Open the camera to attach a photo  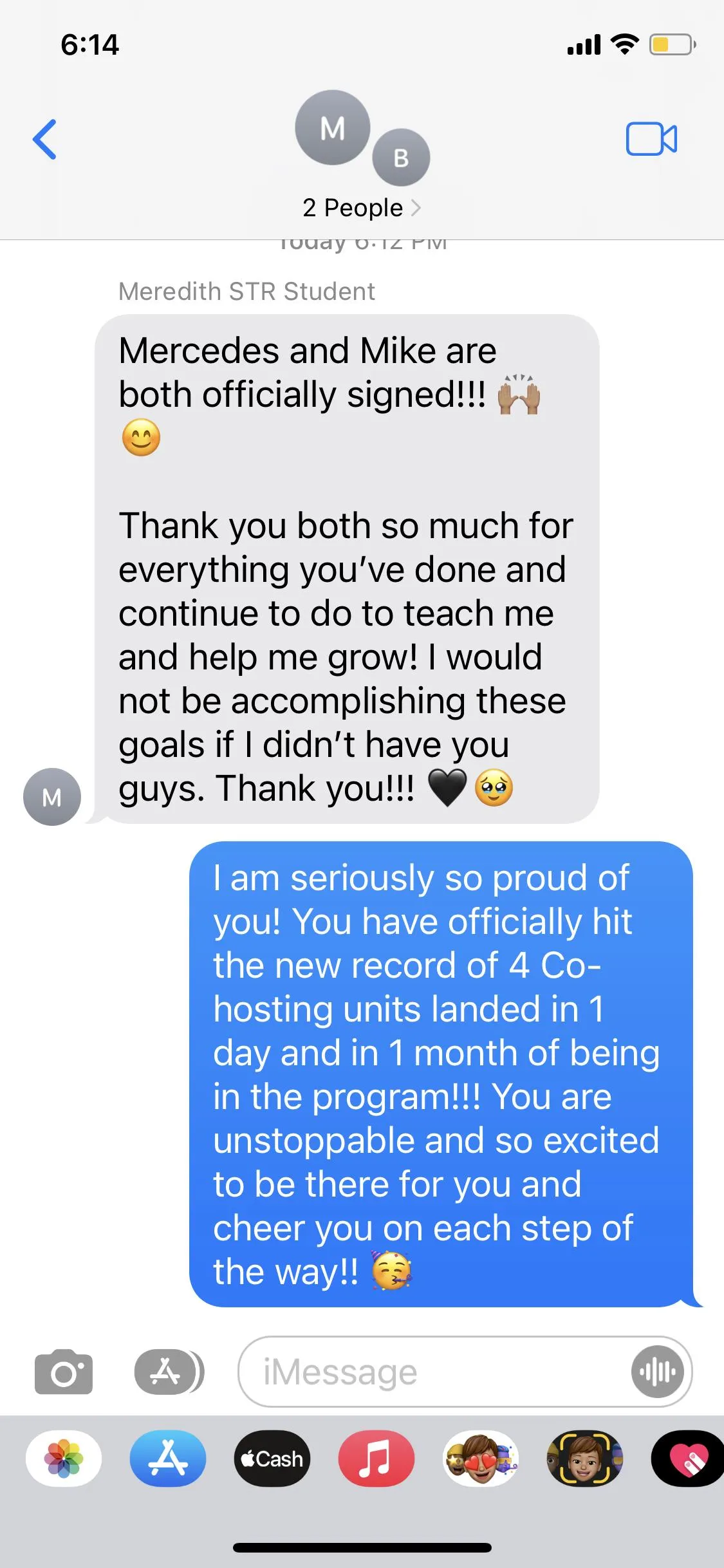click(x=63, y=1372)
